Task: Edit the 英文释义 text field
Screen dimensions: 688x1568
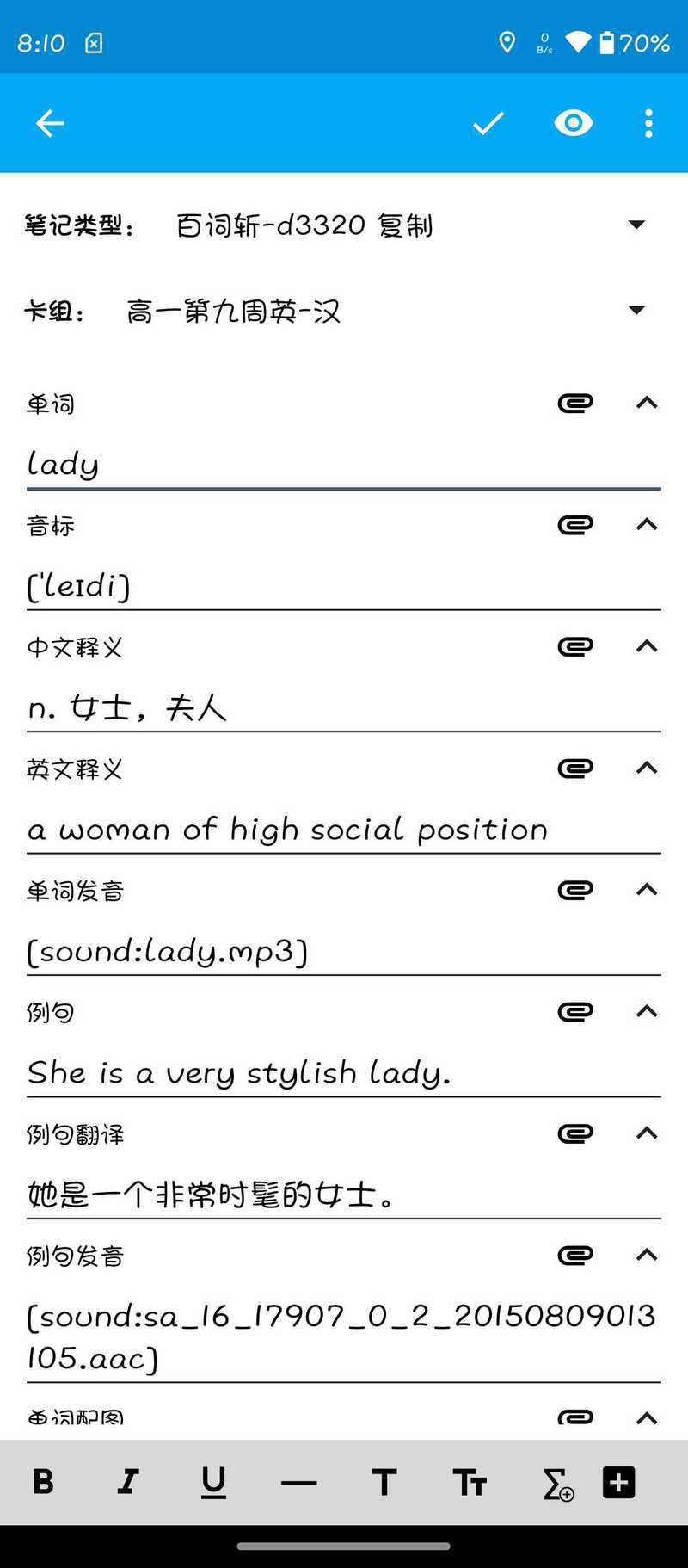Action: point(344,830)
